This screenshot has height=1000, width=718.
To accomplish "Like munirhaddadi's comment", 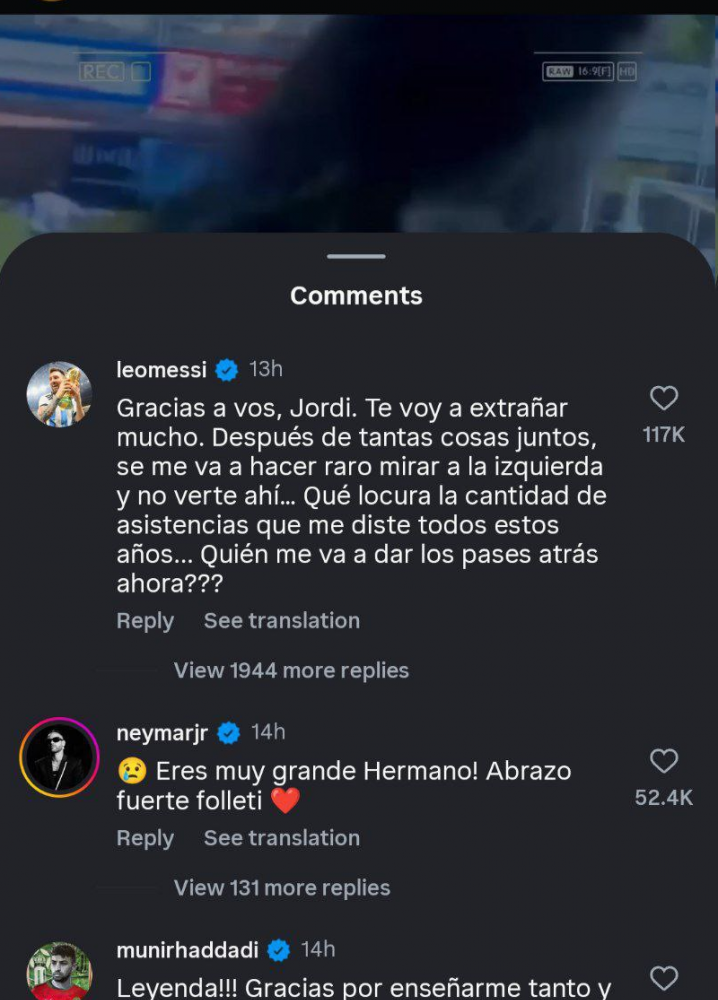I will tap(664, 978).
